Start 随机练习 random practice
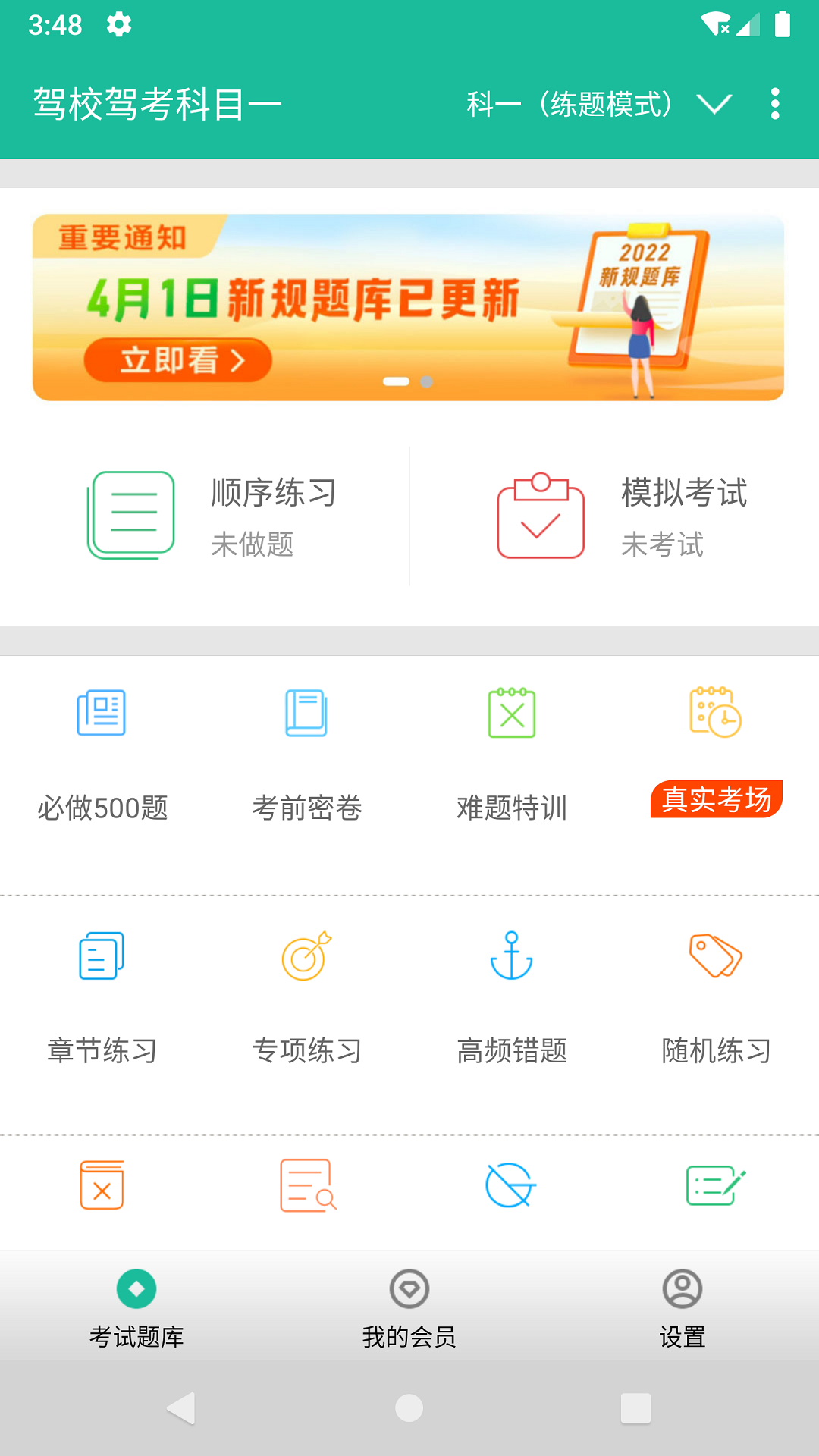Viewport: 819px width, 1456px height. [x=716, y=993]
